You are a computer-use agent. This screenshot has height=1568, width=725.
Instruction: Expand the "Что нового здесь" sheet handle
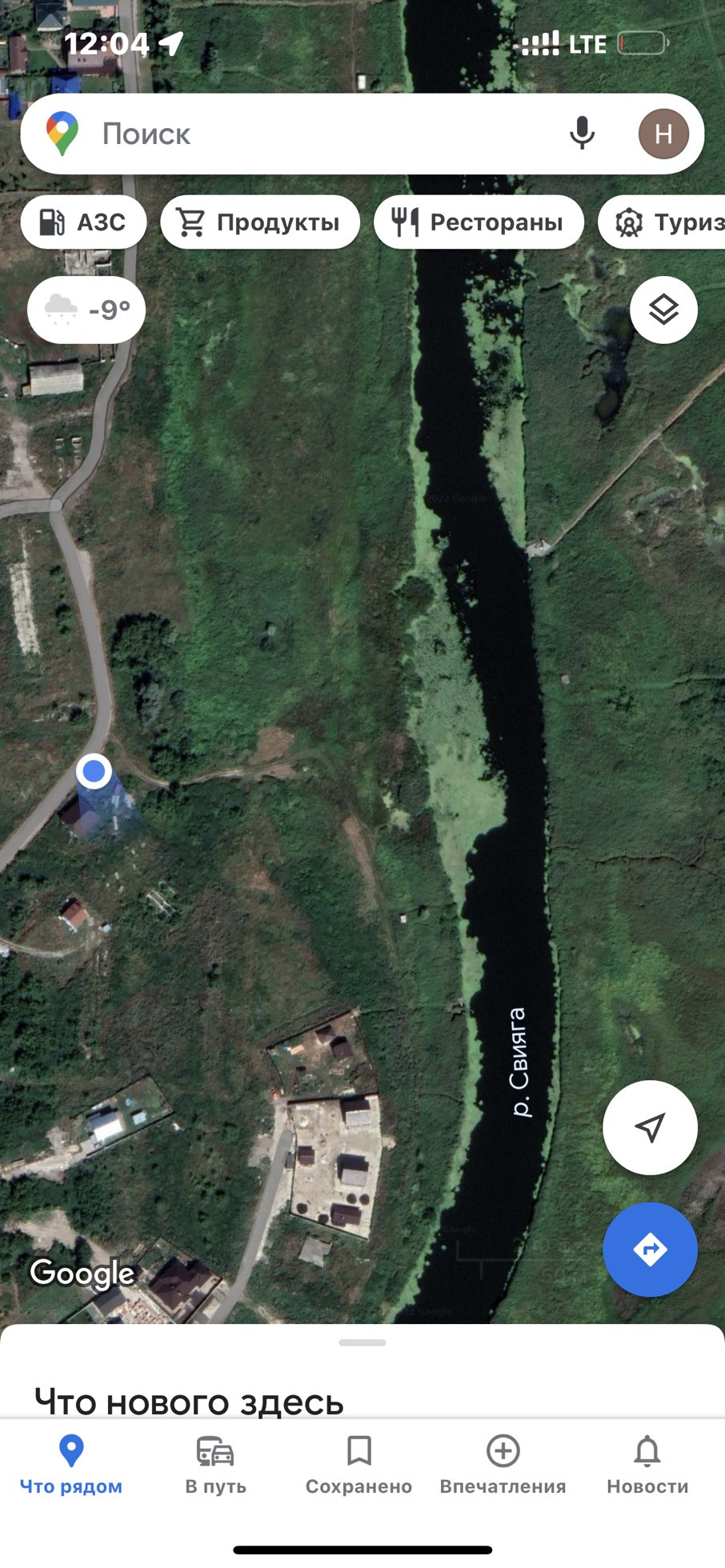point(362,1342)
